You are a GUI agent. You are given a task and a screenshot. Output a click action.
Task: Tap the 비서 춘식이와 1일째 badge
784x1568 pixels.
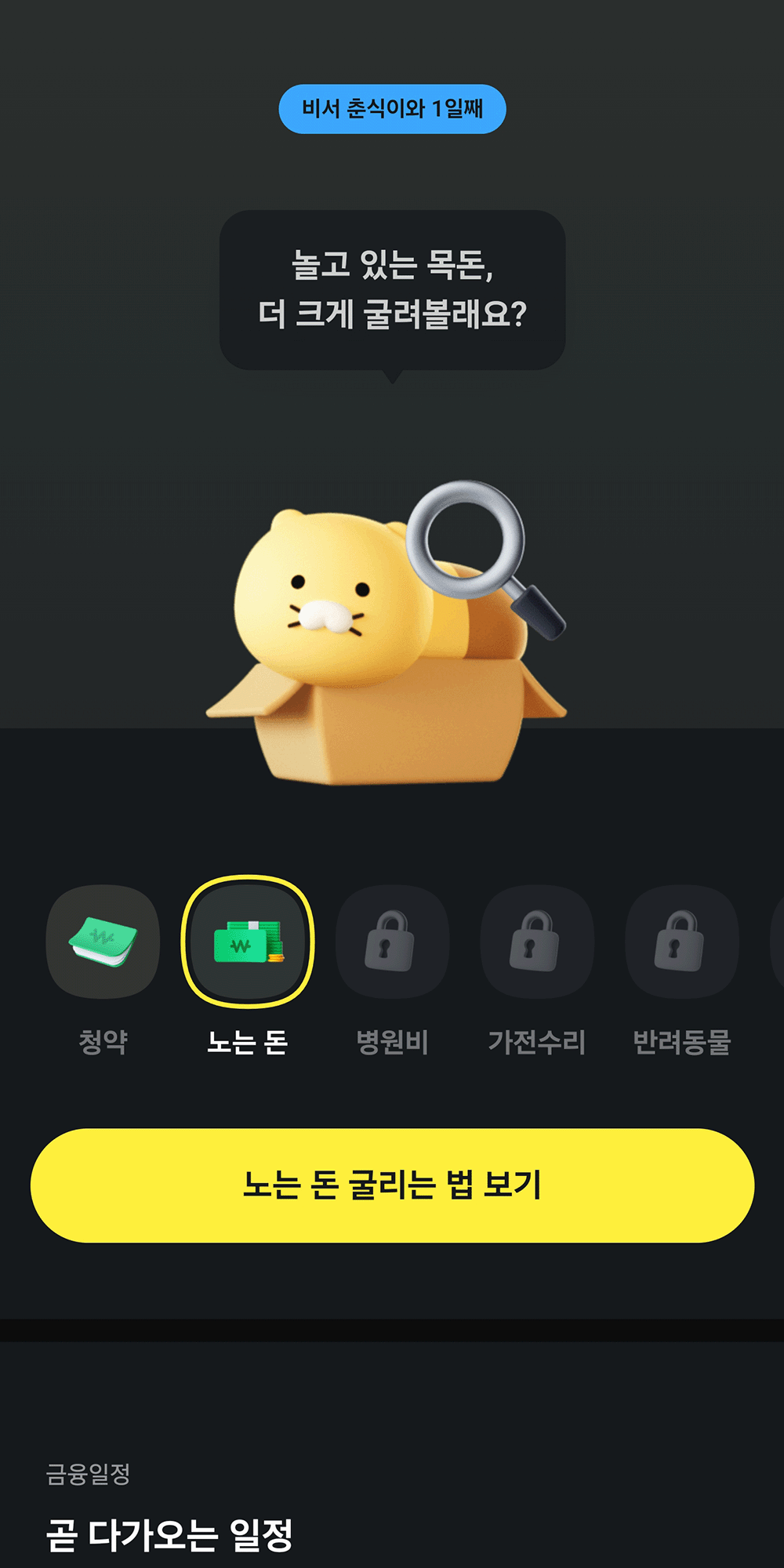tap(392, 109)
